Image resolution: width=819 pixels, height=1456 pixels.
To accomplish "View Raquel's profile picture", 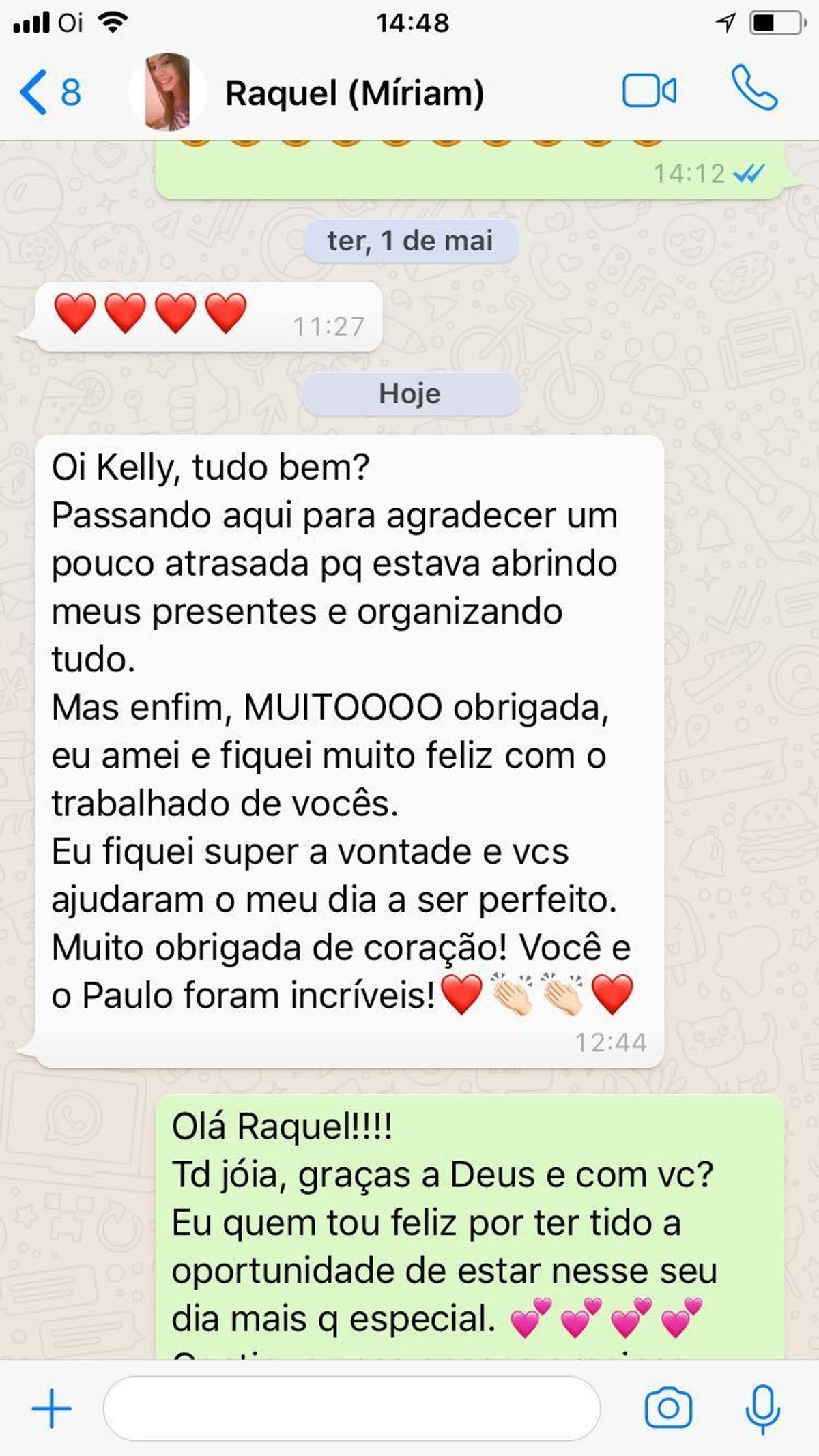I will [168, 92].
